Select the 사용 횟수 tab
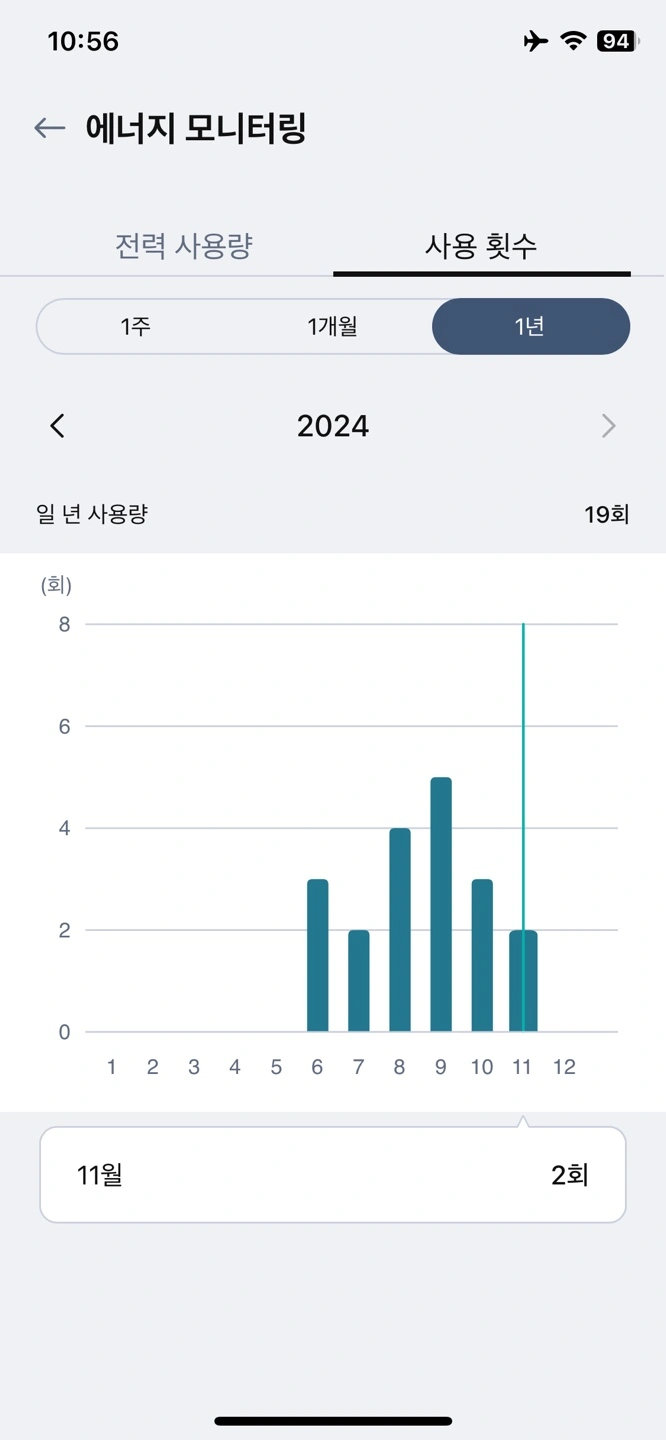Viewport: 666px width, 1440px height. (x=481, y=245)
